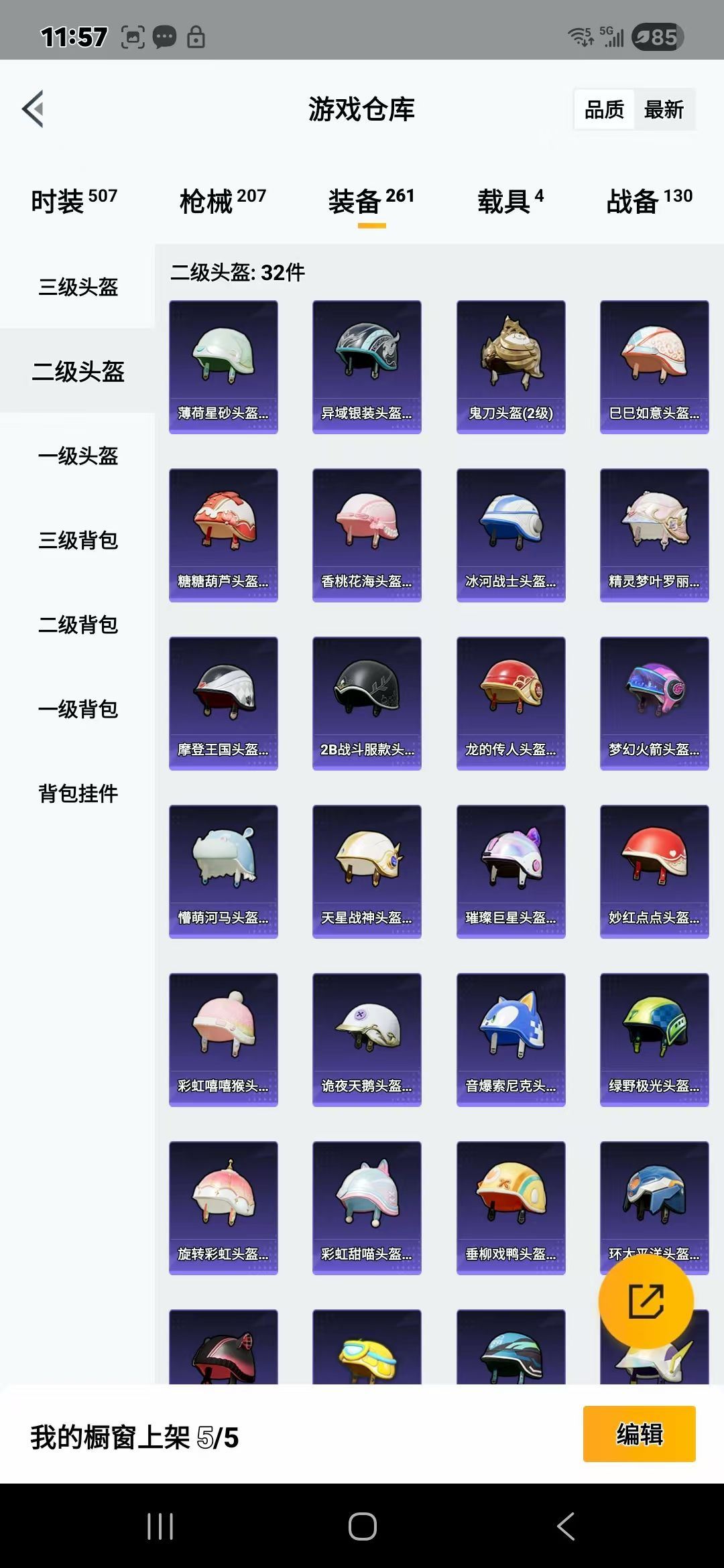Open the 薄荷星砂头盔 item
This screenshot has height=1568, width=724.
coord(223,367)
